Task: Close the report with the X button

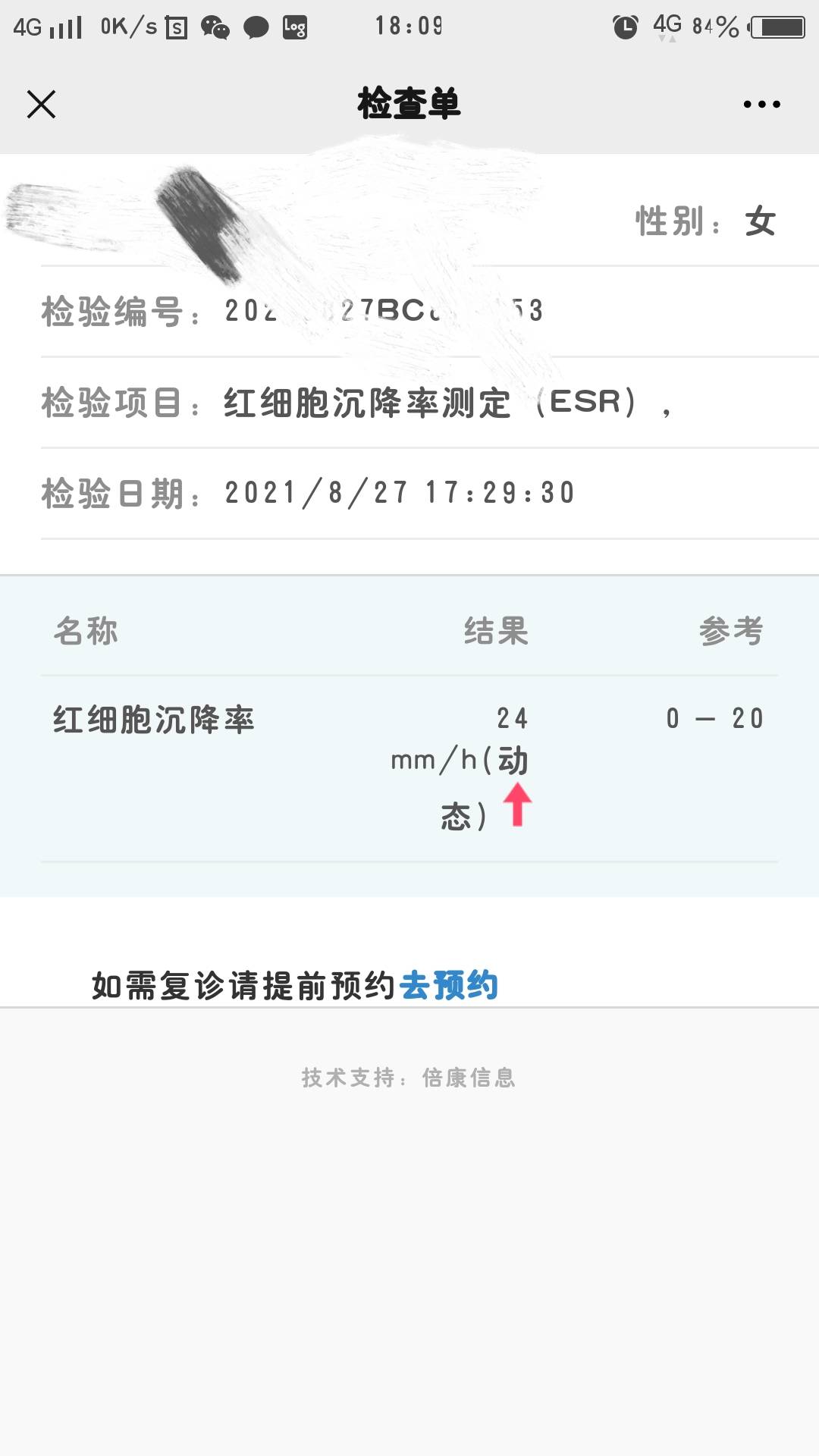Action: (x=41, y=105)
